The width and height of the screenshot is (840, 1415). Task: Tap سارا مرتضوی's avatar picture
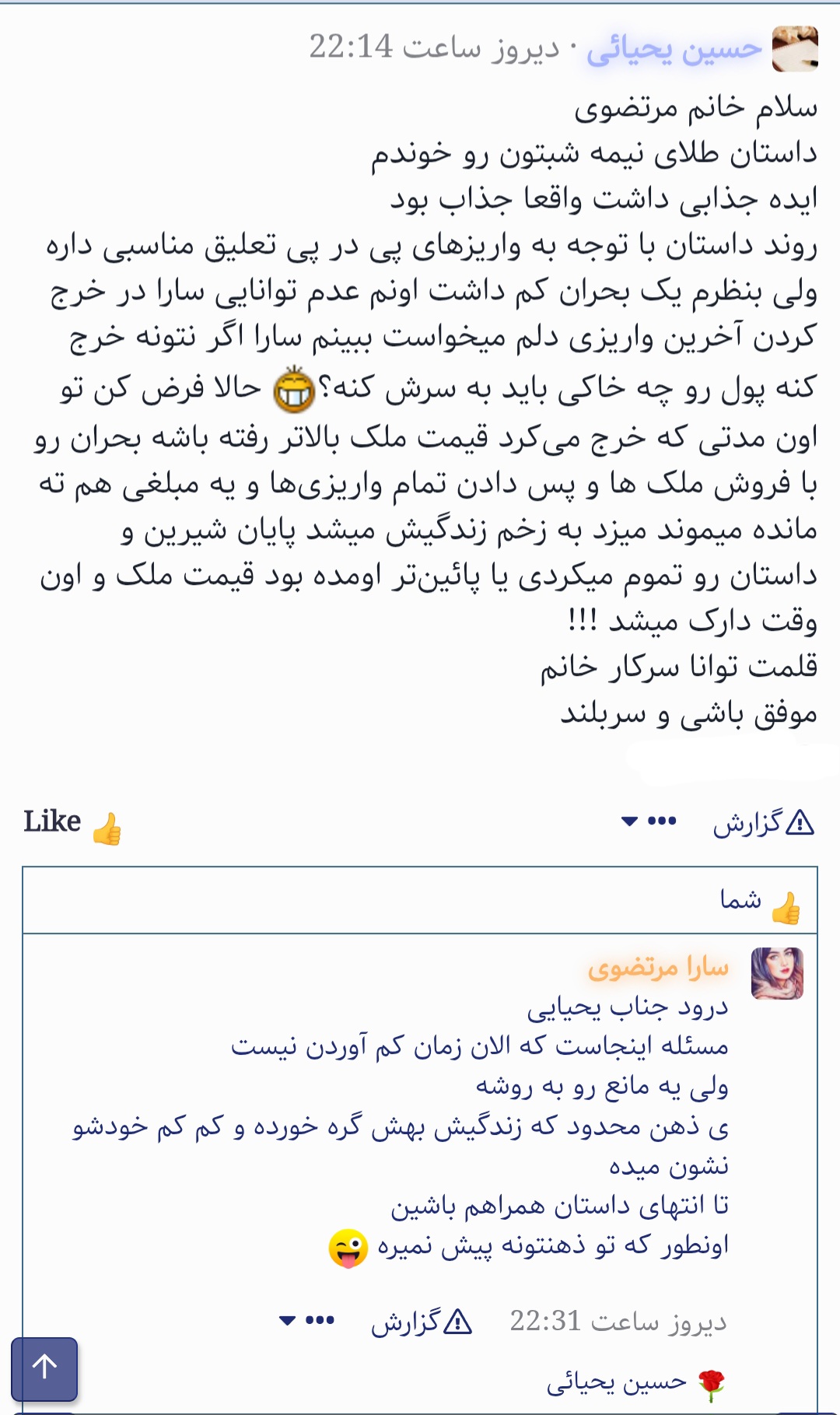pos(777,974)
